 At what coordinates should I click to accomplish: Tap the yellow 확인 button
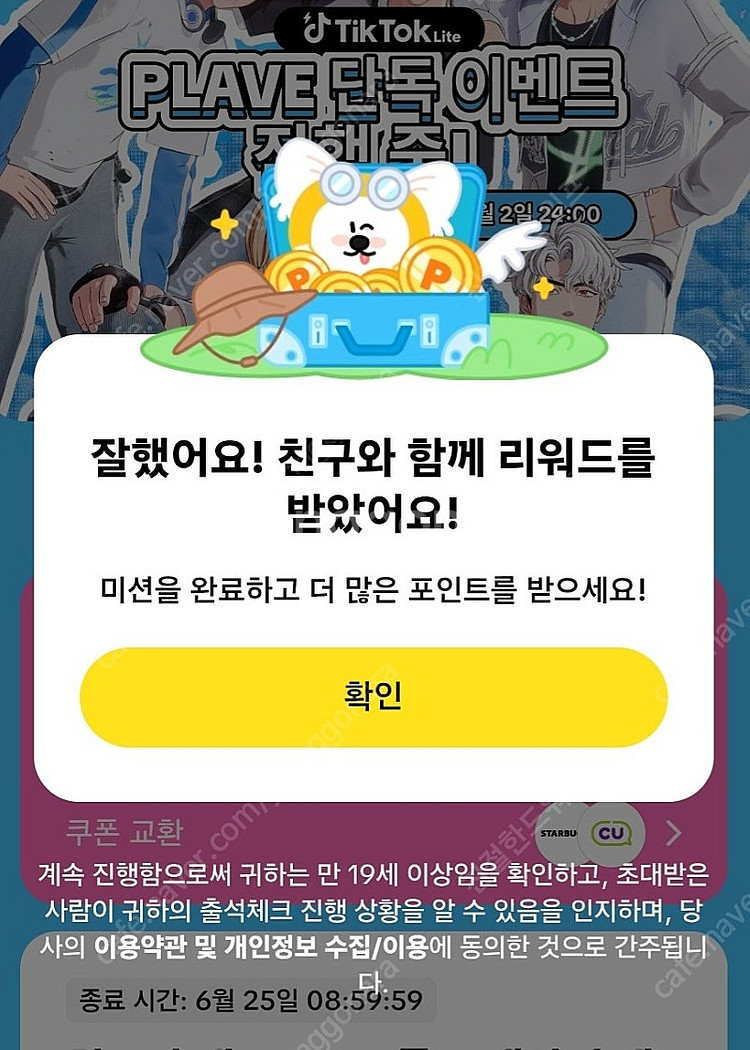(373, 696)
